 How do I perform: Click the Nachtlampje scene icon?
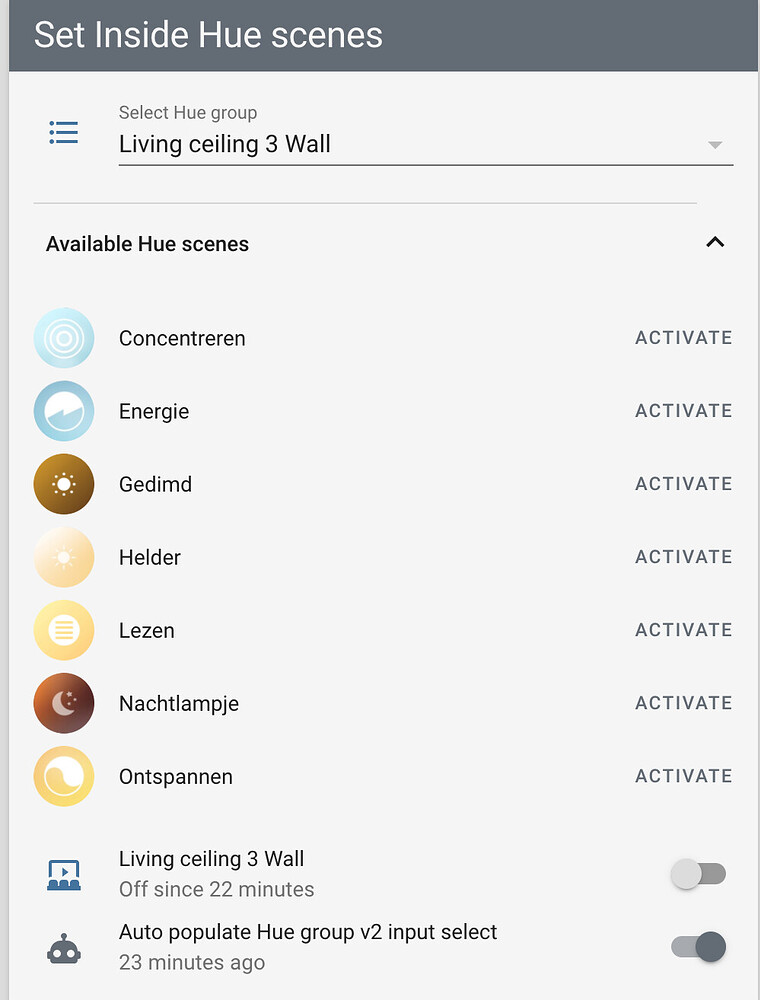(64, 703)
